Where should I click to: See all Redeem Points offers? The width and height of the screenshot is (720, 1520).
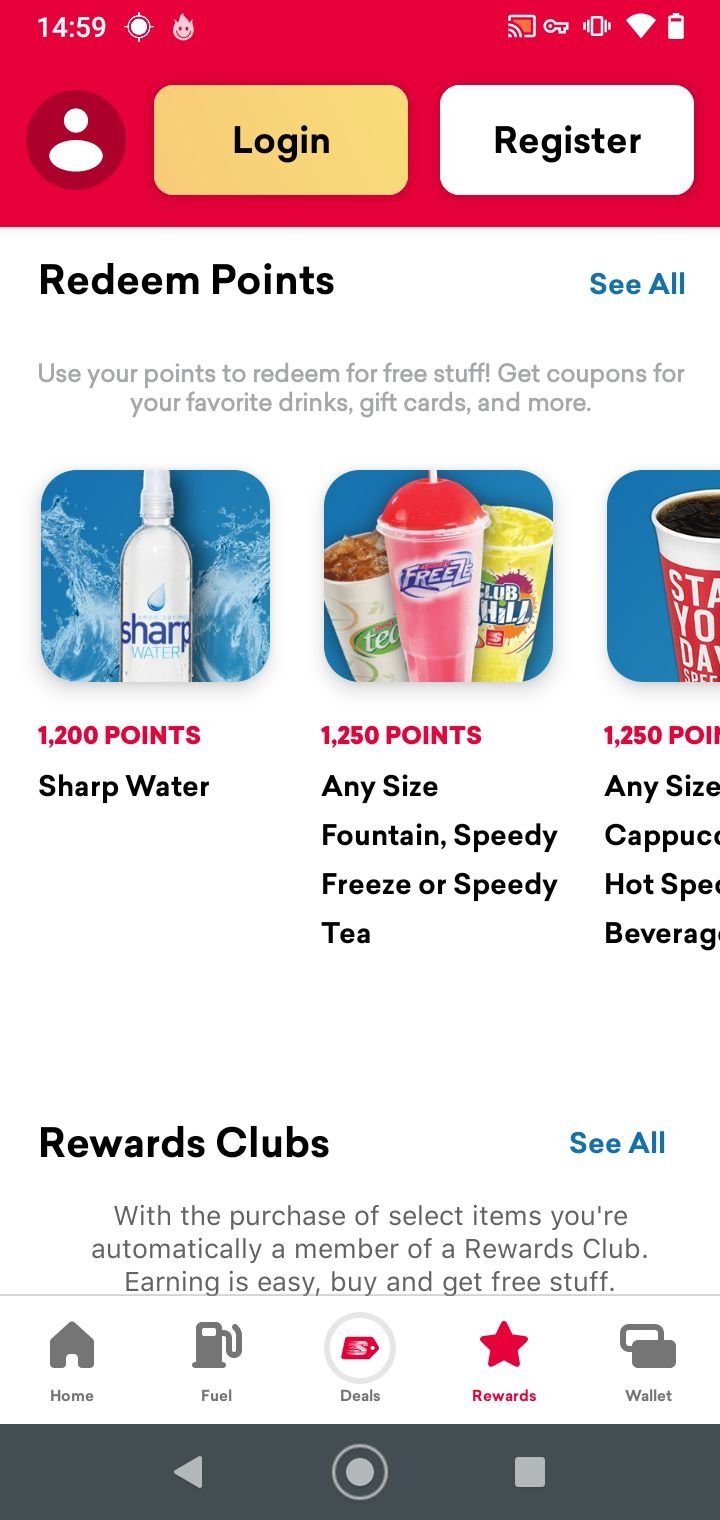[x=637, y=284]
